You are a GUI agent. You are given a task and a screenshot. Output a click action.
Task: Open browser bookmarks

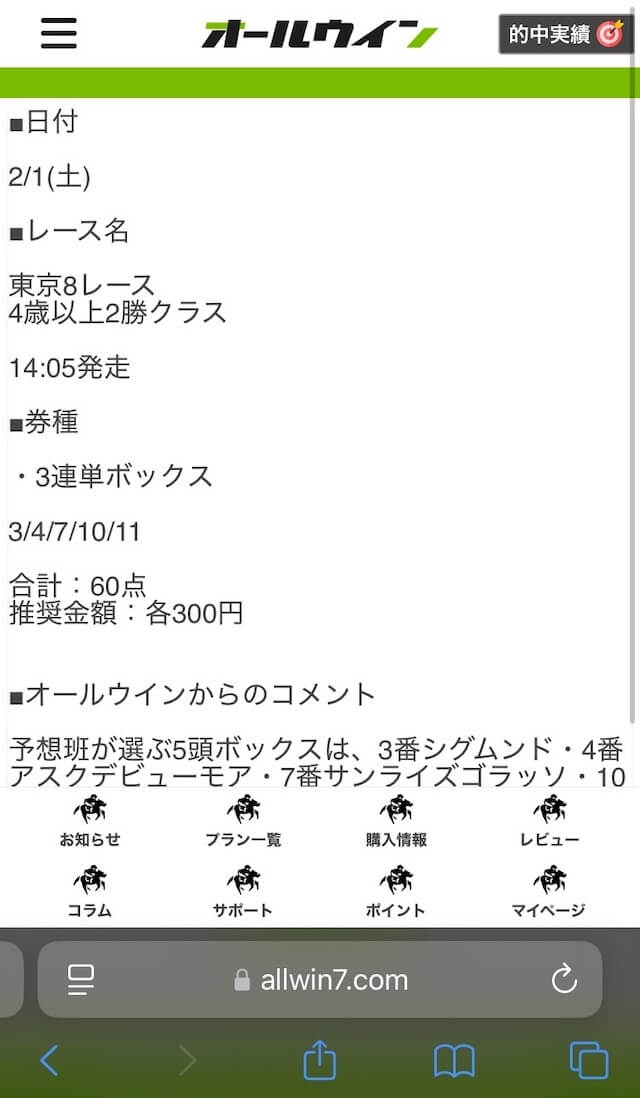tap(454, 1061)
